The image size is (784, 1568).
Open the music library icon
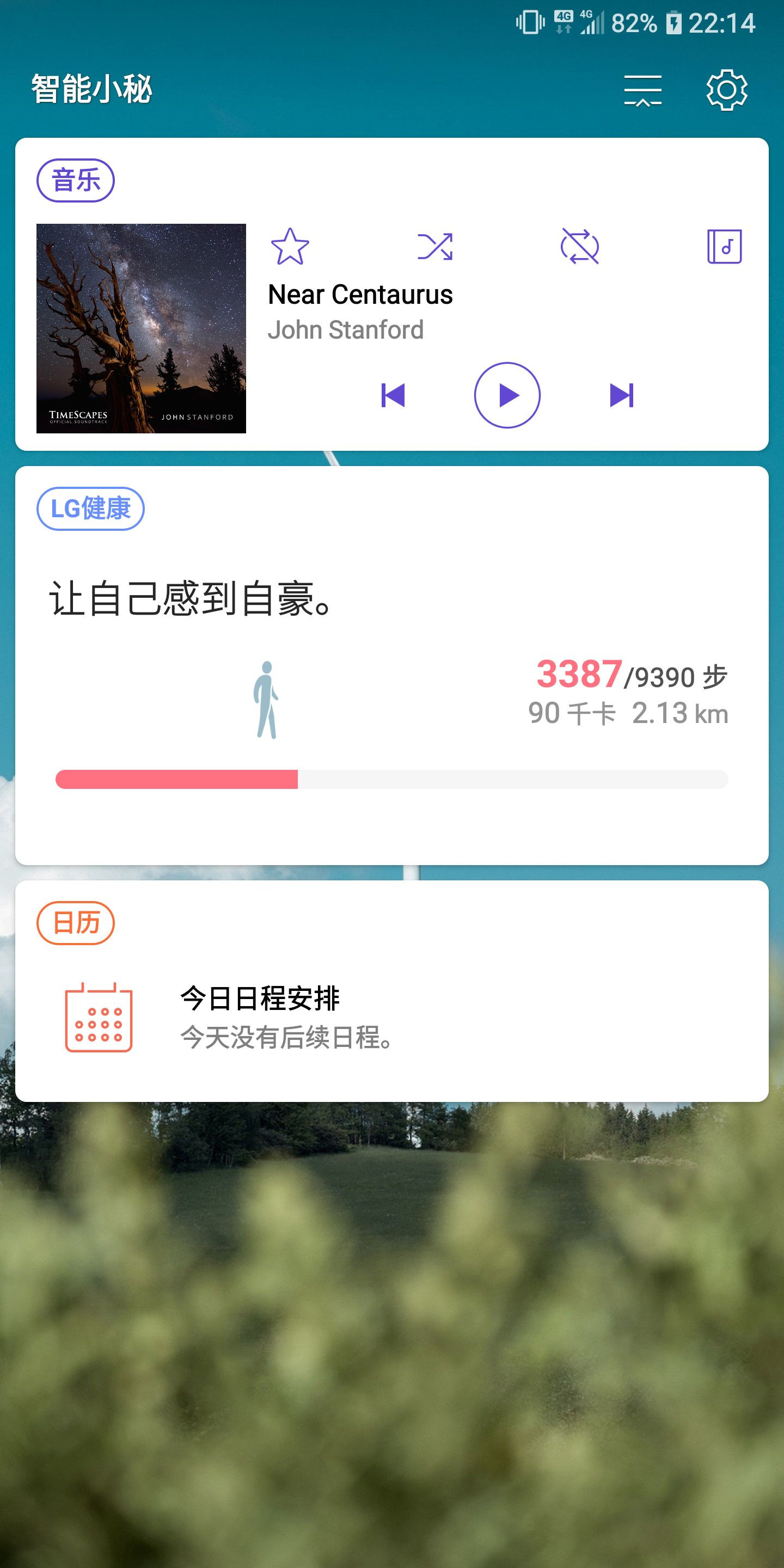pos(724,247)
